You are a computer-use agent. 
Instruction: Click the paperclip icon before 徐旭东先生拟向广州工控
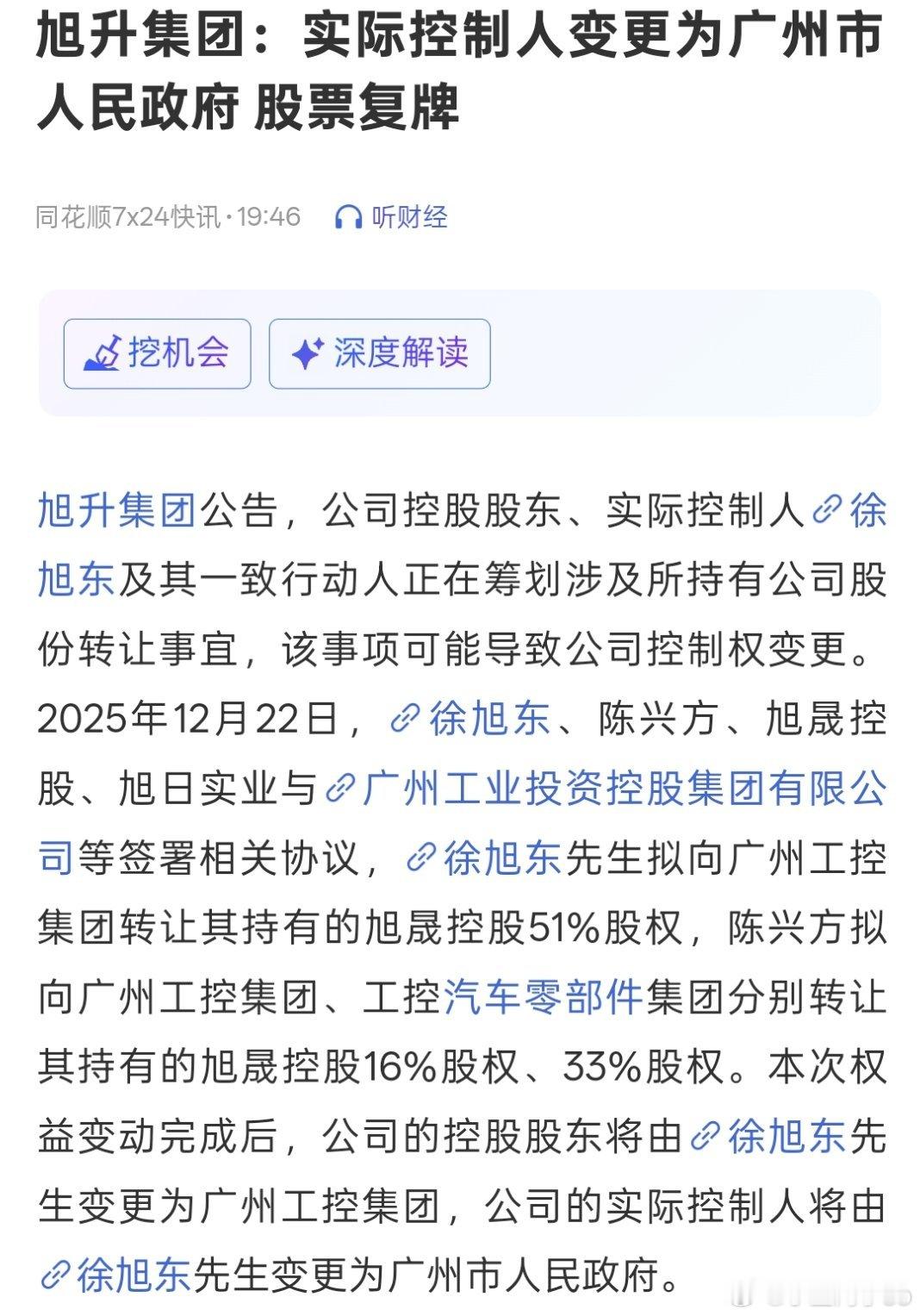point(420,856)
